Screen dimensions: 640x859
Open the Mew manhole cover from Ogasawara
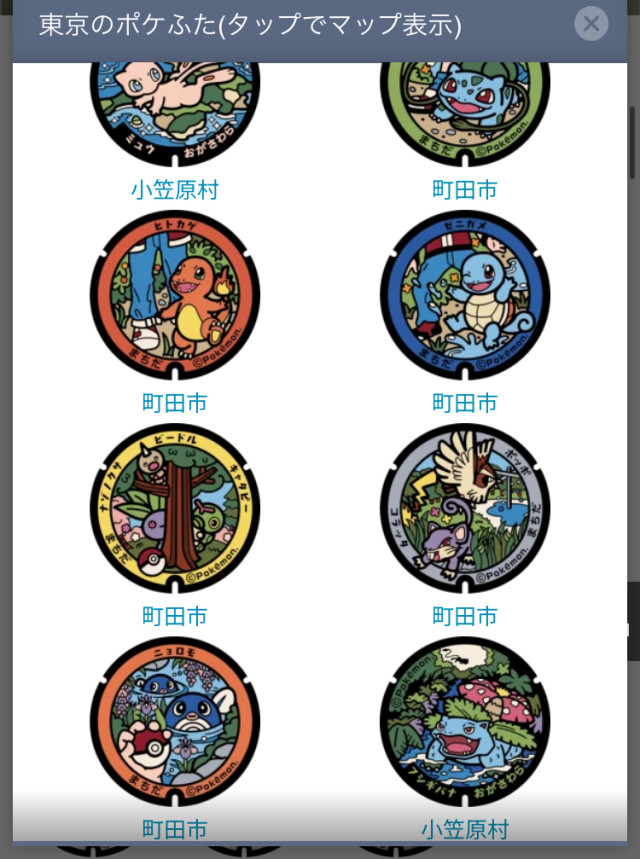(x=175, y=110)
